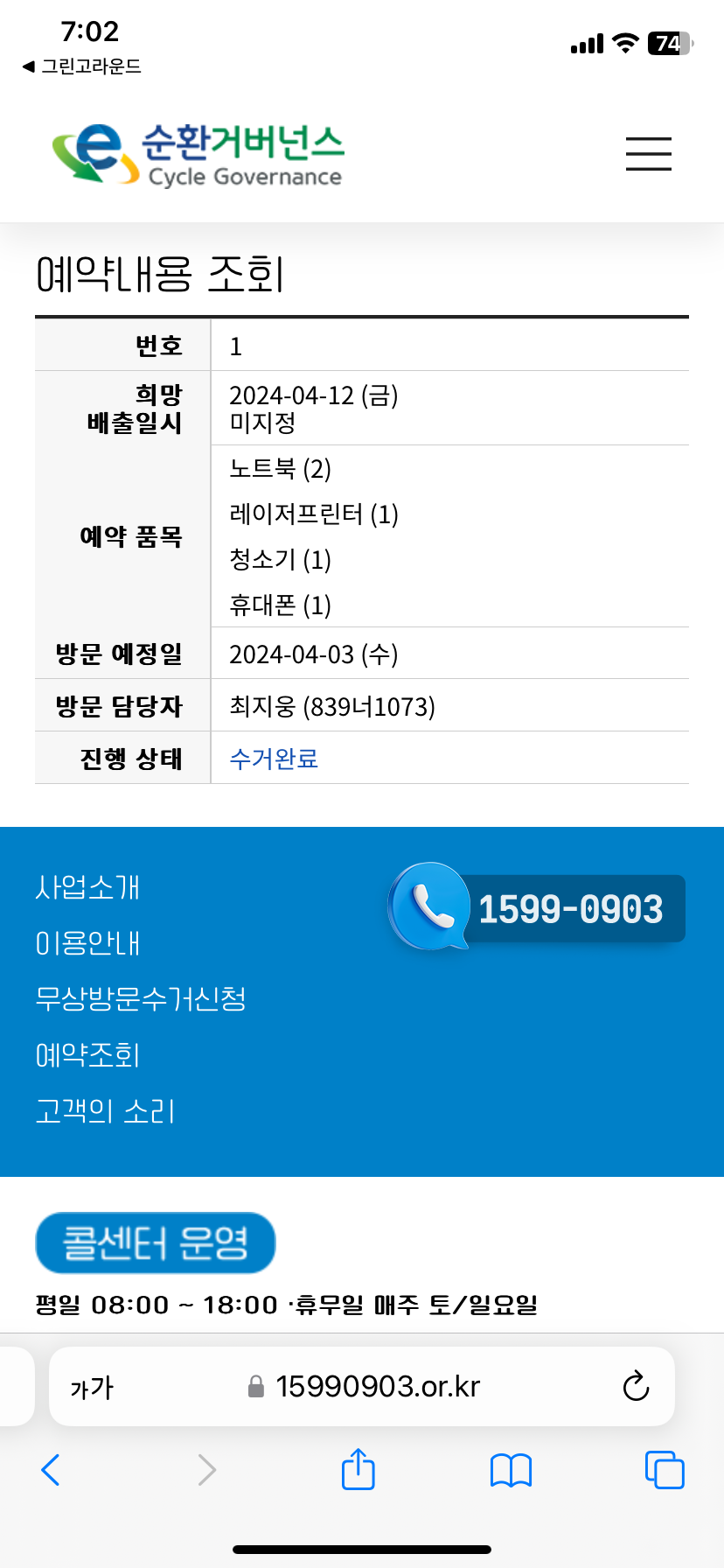Open 고객의 소리 link

coord(105,1110)
